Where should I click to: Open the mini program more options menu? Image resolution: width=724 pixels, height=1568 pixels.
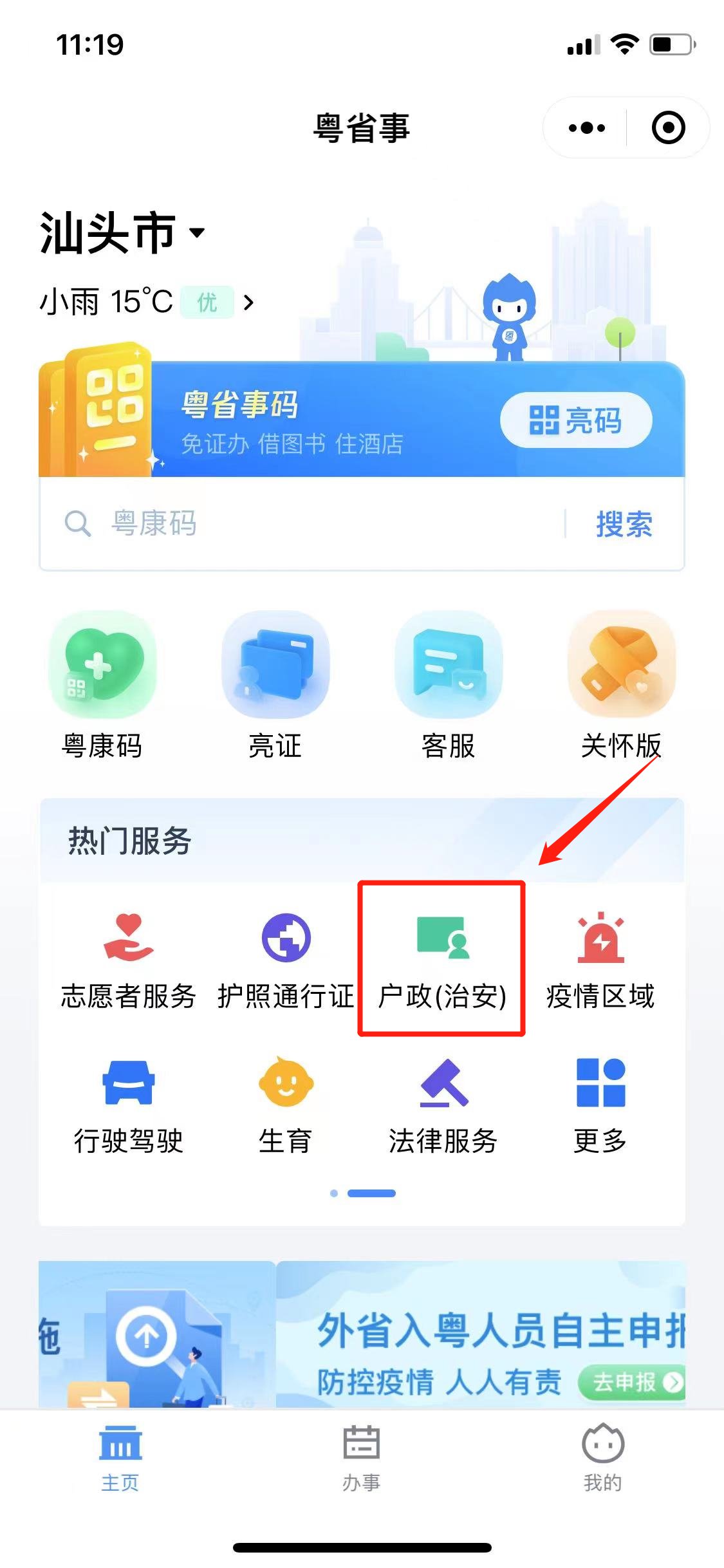click(x=586, y=128)
